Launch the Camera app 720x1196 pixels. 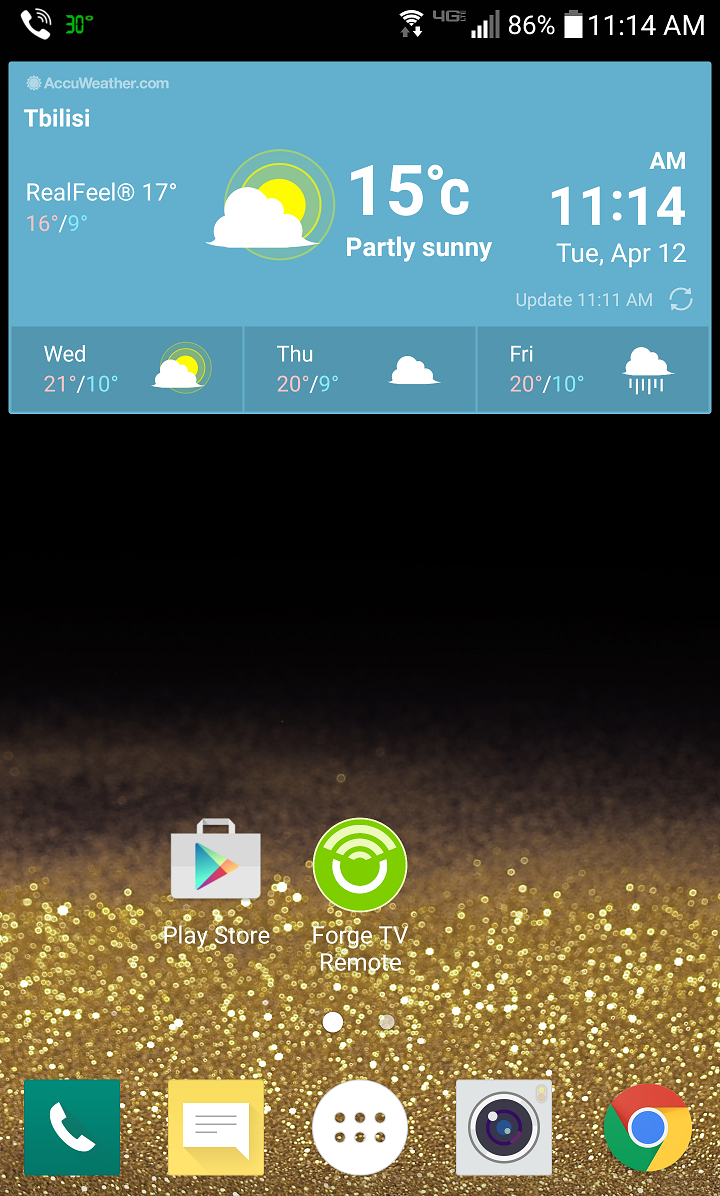[504, 1127]
